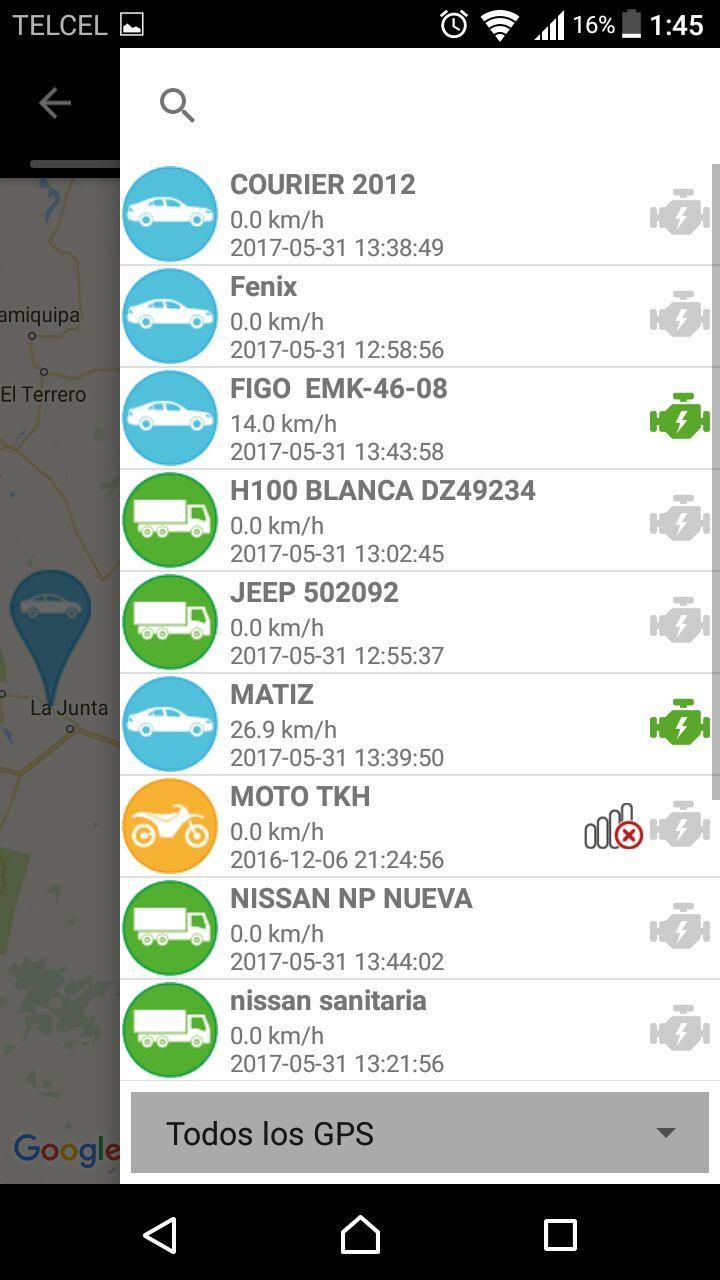Tap the search magnifier icon

177,105
